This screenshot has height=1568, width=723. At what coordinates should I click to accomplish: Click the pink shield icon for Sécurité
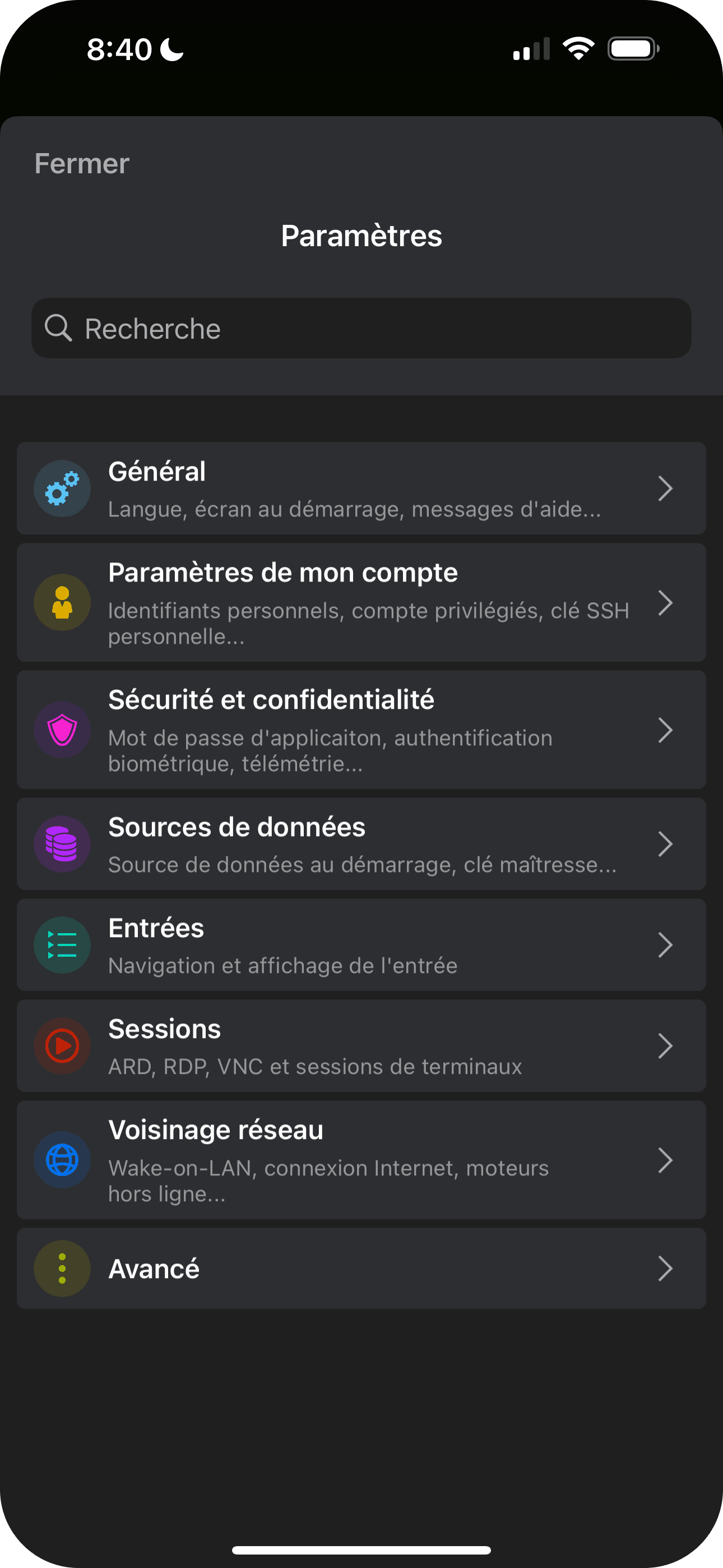click(62, 729)
